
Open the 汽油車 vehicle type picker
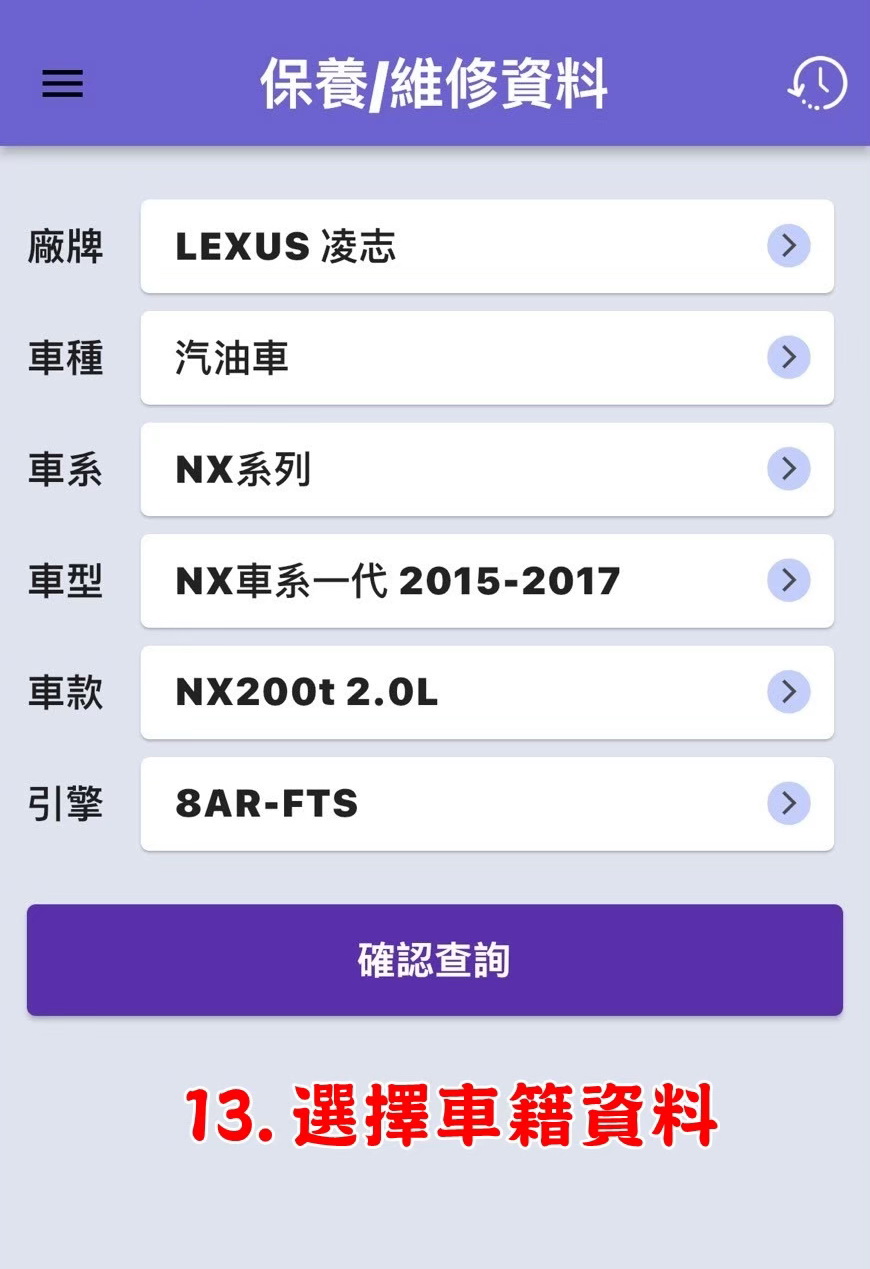click(x=487, y=358)
